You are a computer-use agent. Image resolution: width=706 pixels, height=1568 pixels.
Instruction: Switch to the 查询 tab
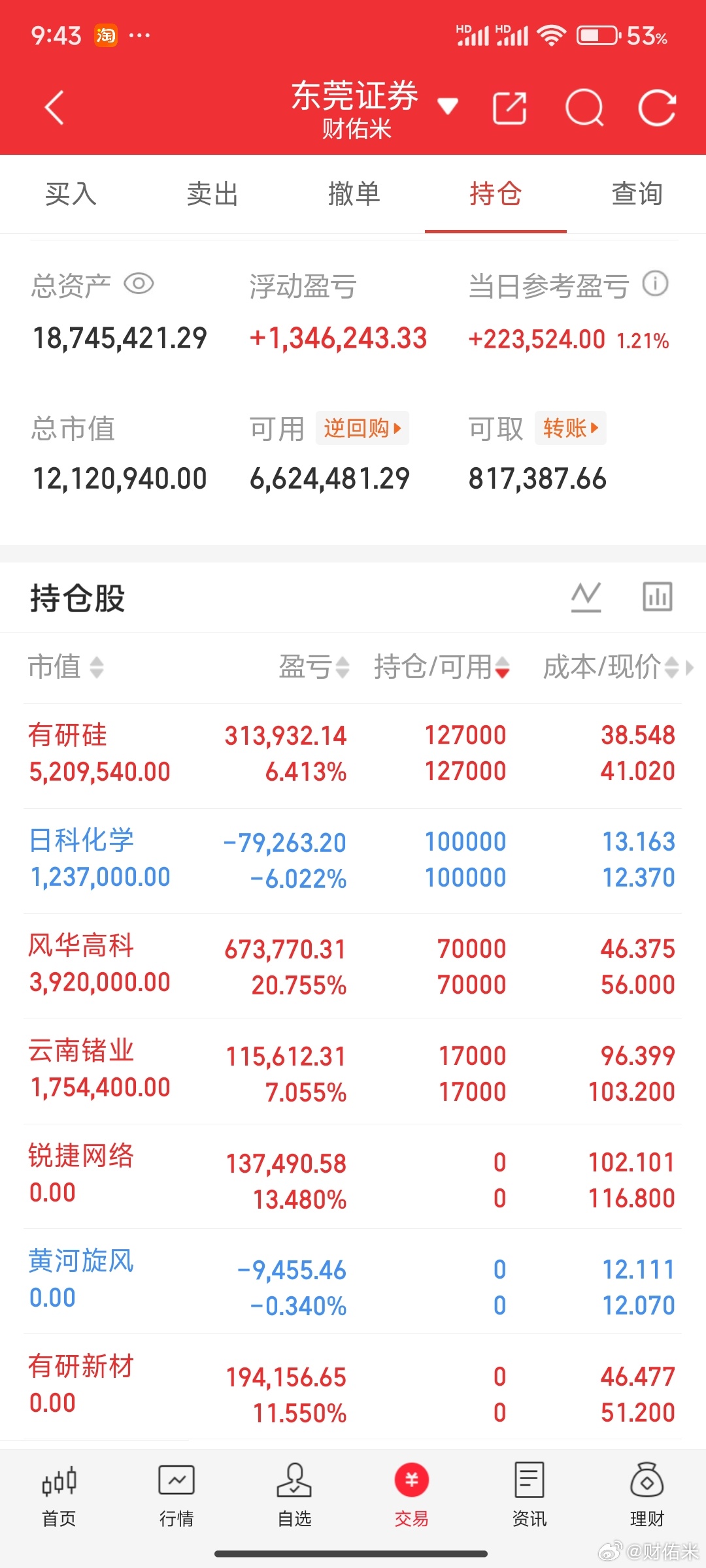click(637, 194)
